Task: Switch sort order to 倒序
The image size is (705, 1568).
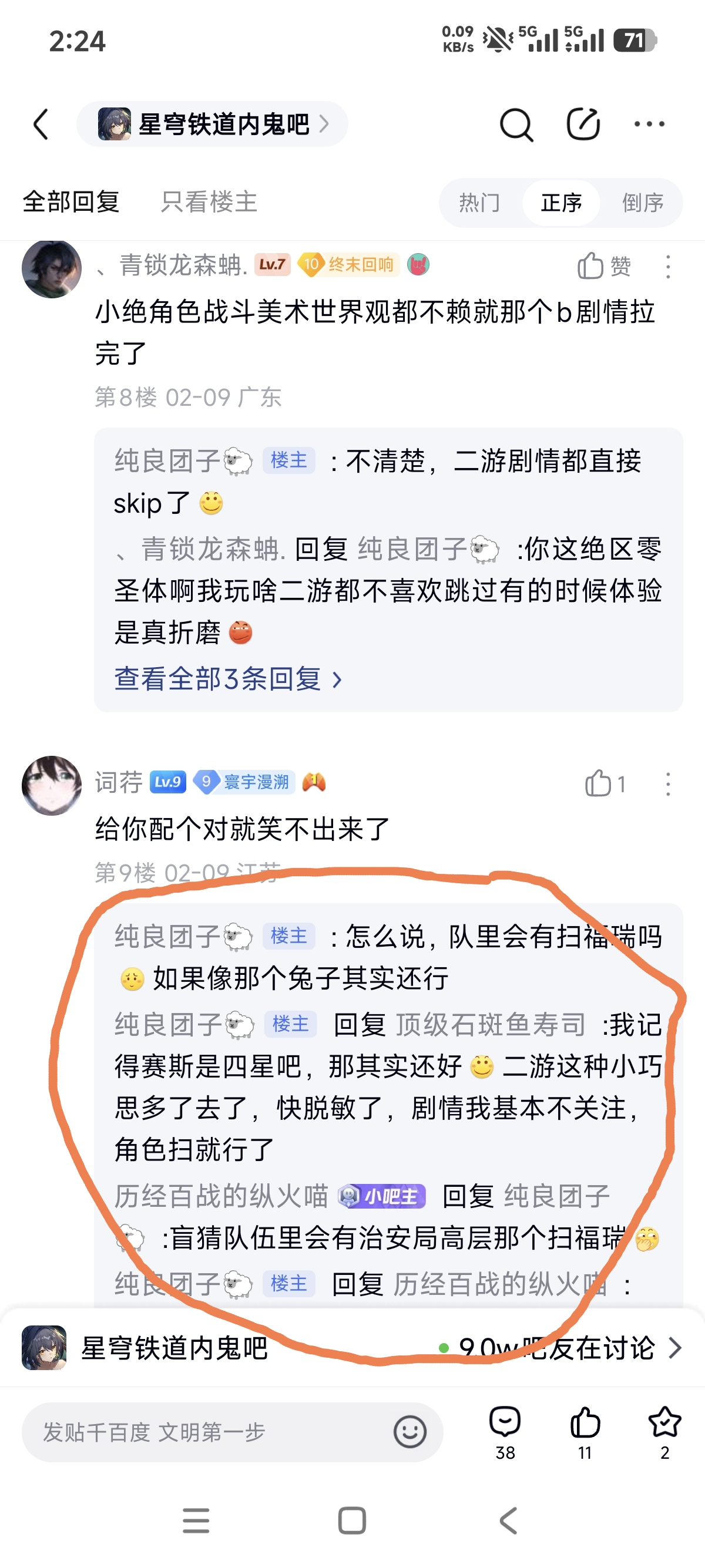Action: click(642, 203)
